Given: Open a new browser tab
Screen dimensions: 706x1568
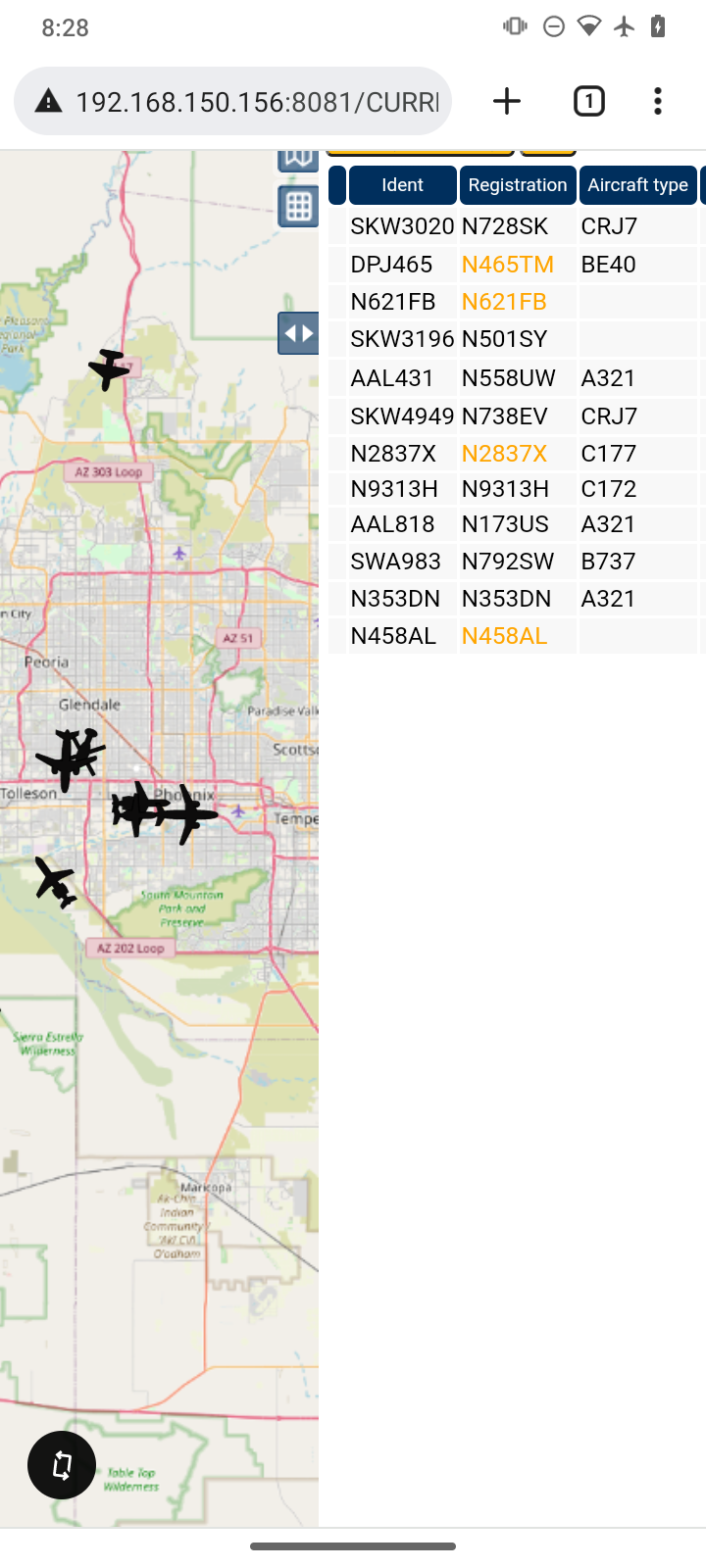Looking at the screenshot, I should [506, 101].
